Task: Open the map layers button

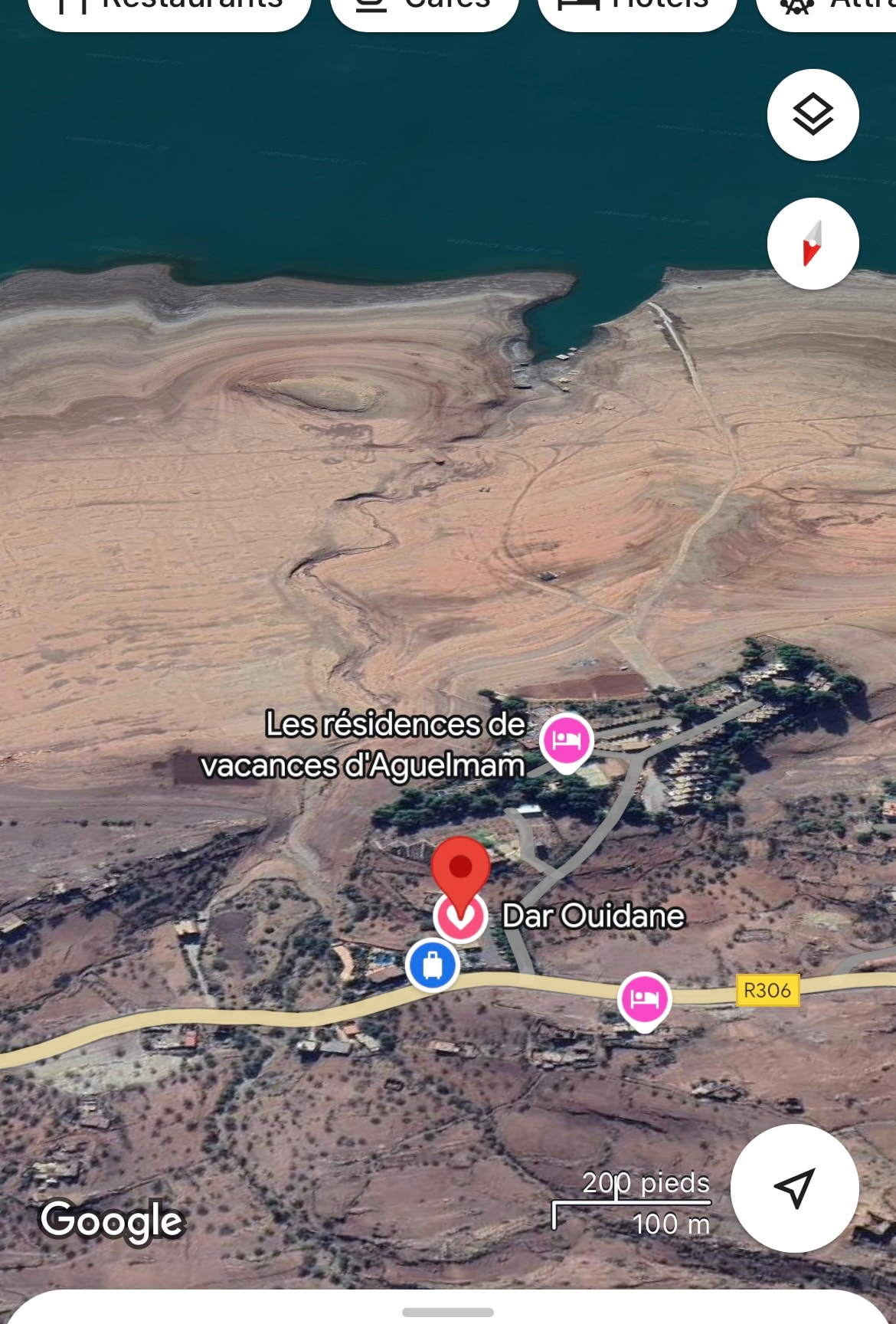Action: point(813,115)
